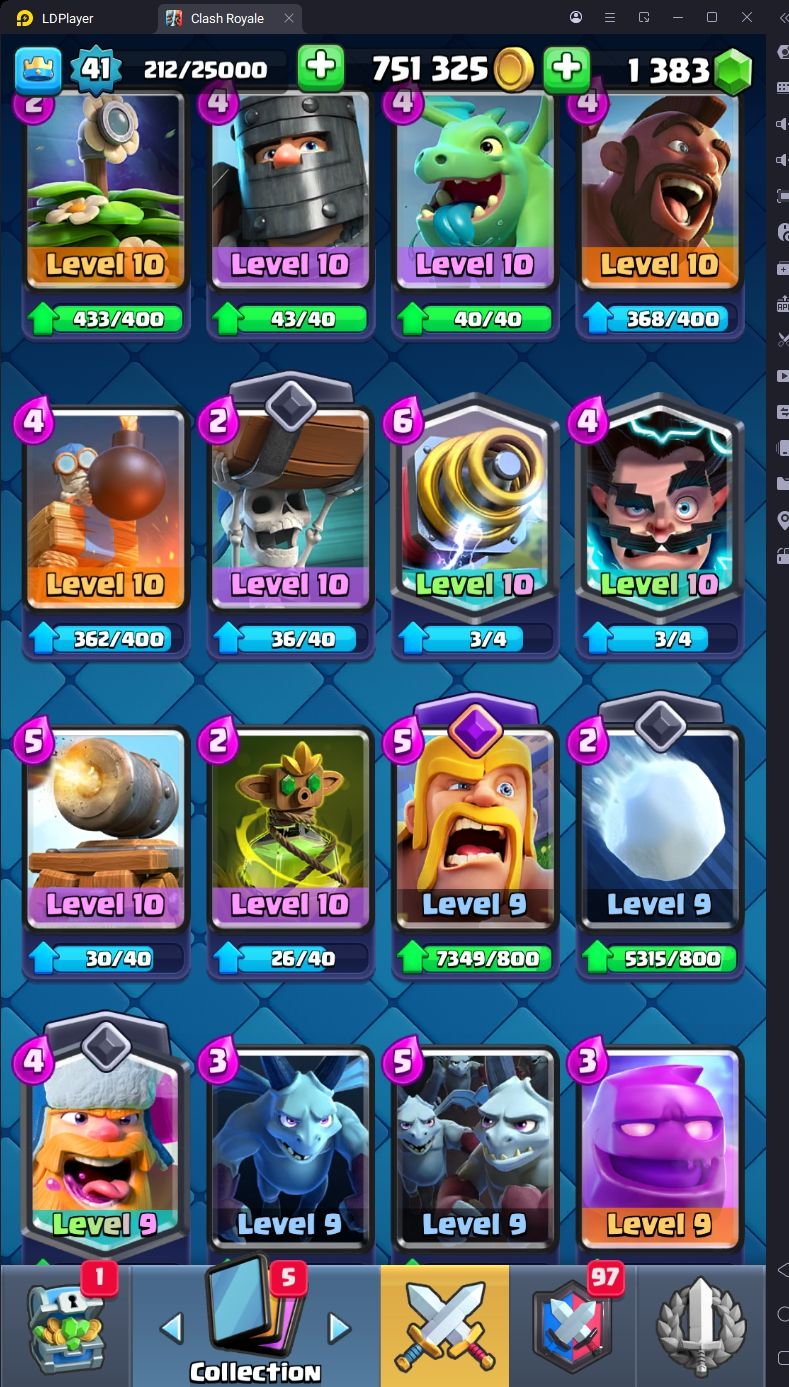Select the Elixir Golem card

pyautogui.click(x=659, y=1150)
